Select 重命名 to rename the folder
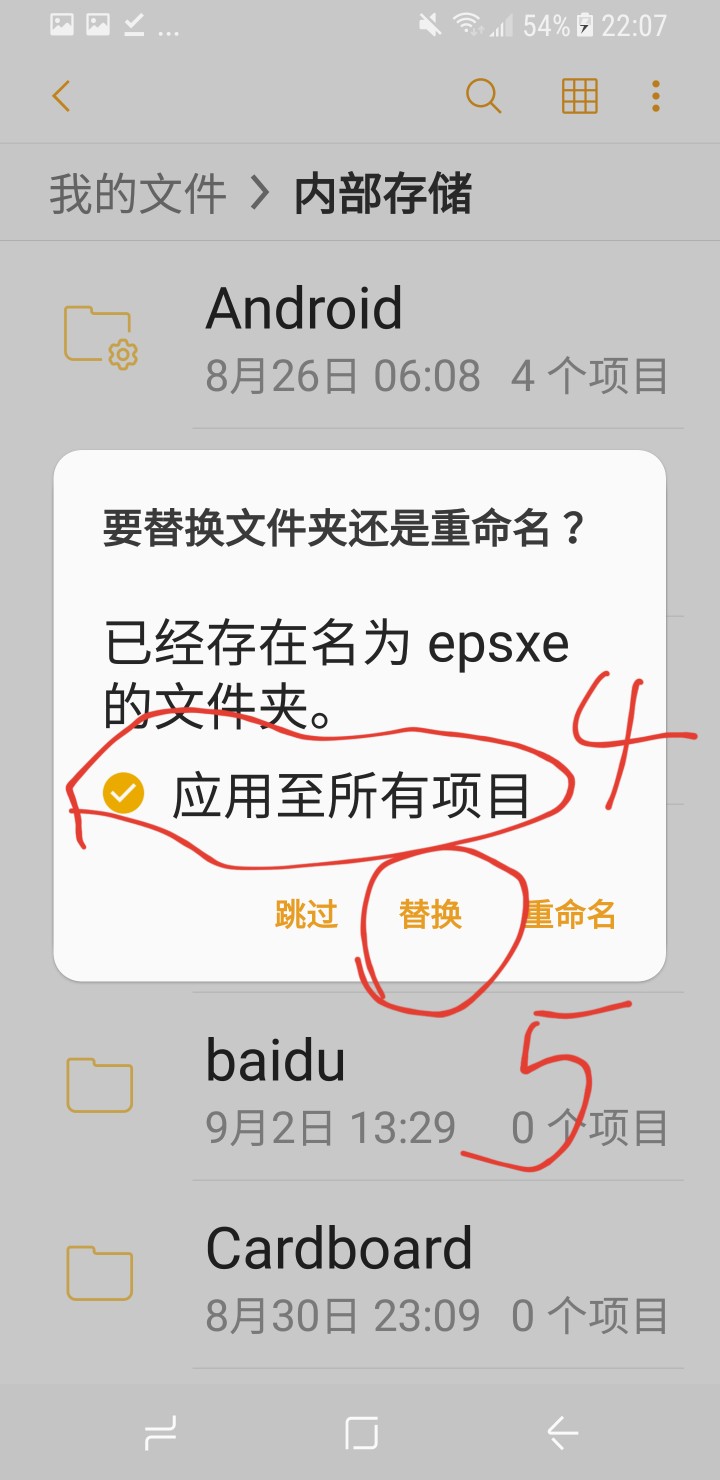 [x=570, y=914]
